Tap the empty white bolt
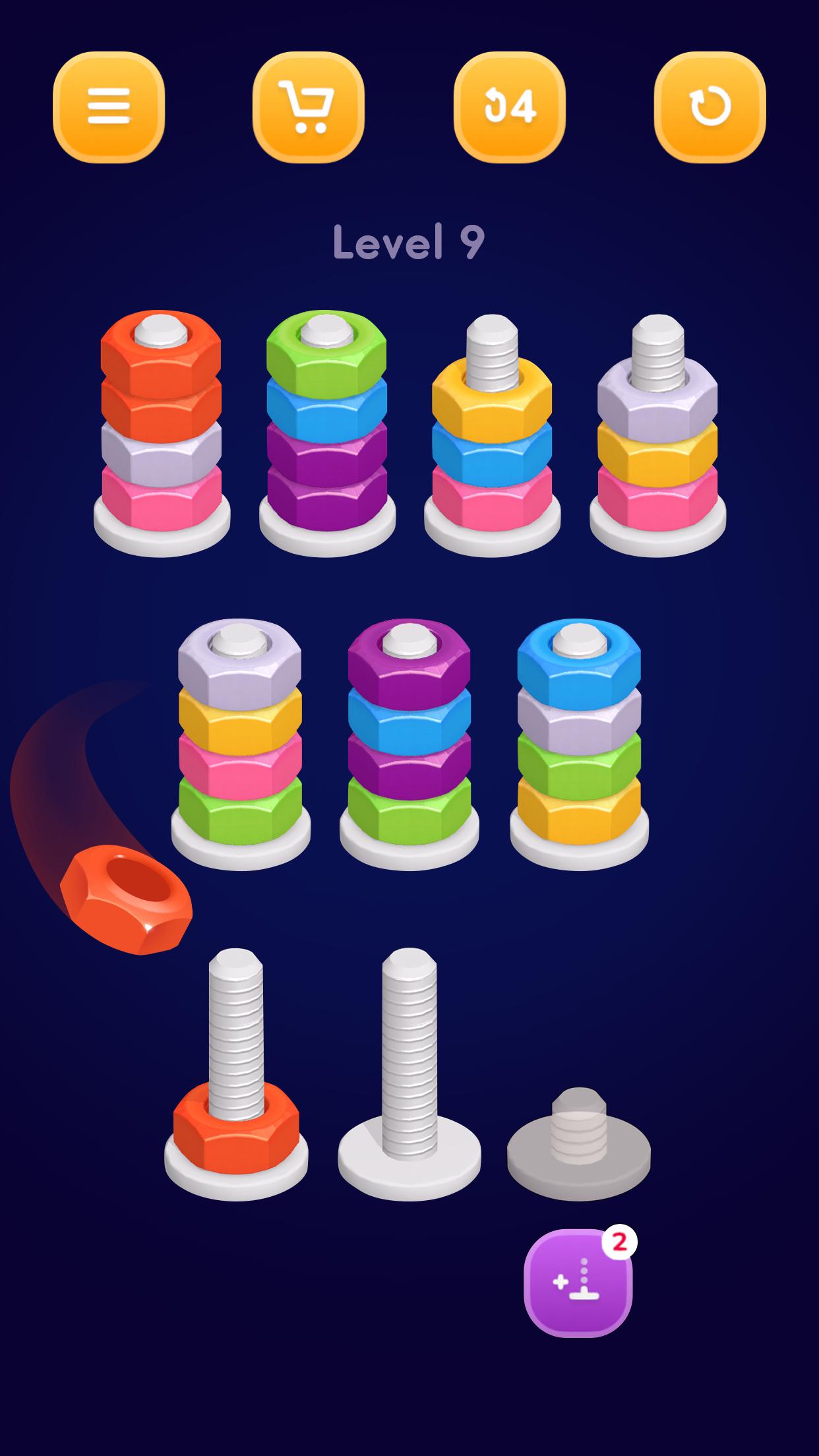The width and height of the screenshot is (819, 1456). tap(409, 1074)
